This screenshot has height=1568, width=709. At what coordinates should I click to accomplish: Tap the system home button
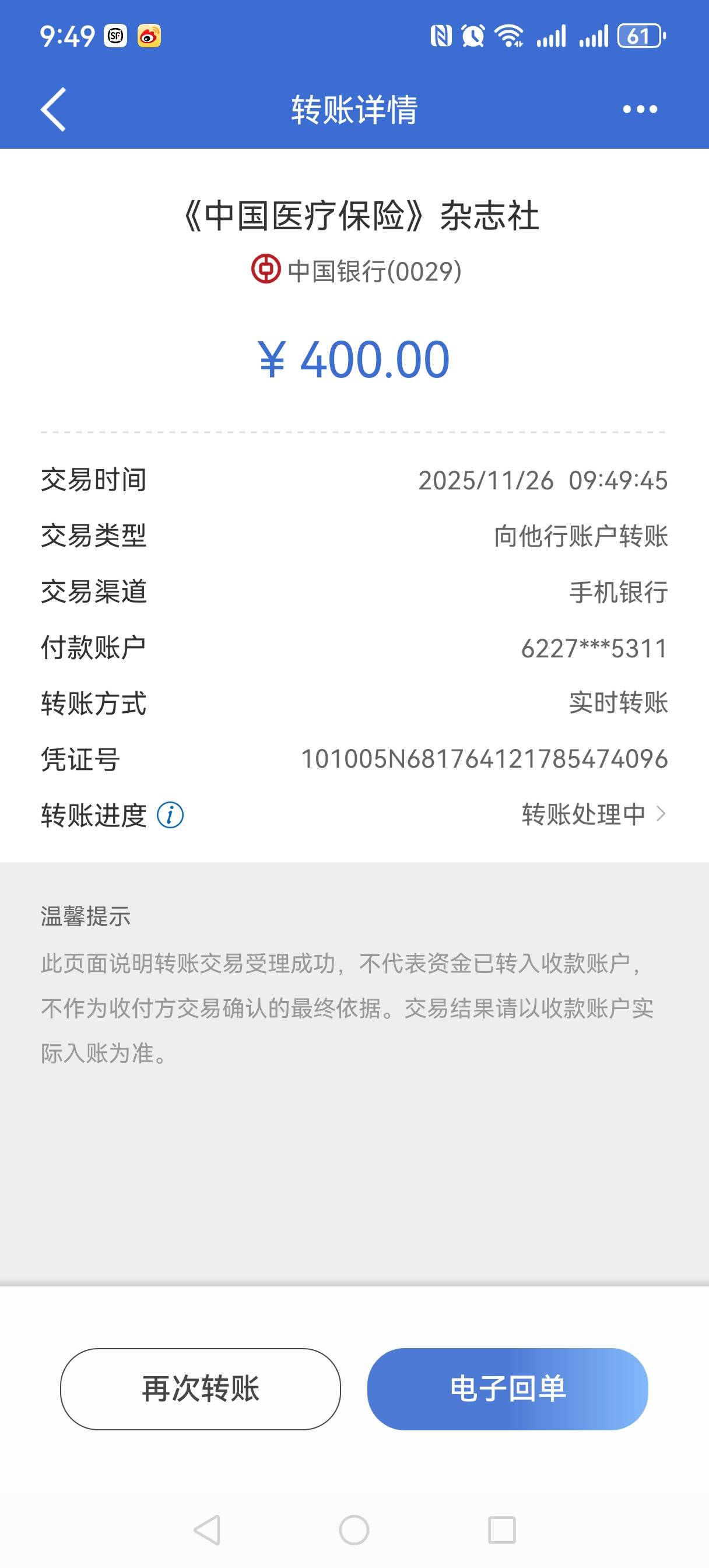[x=354, y=1529]
